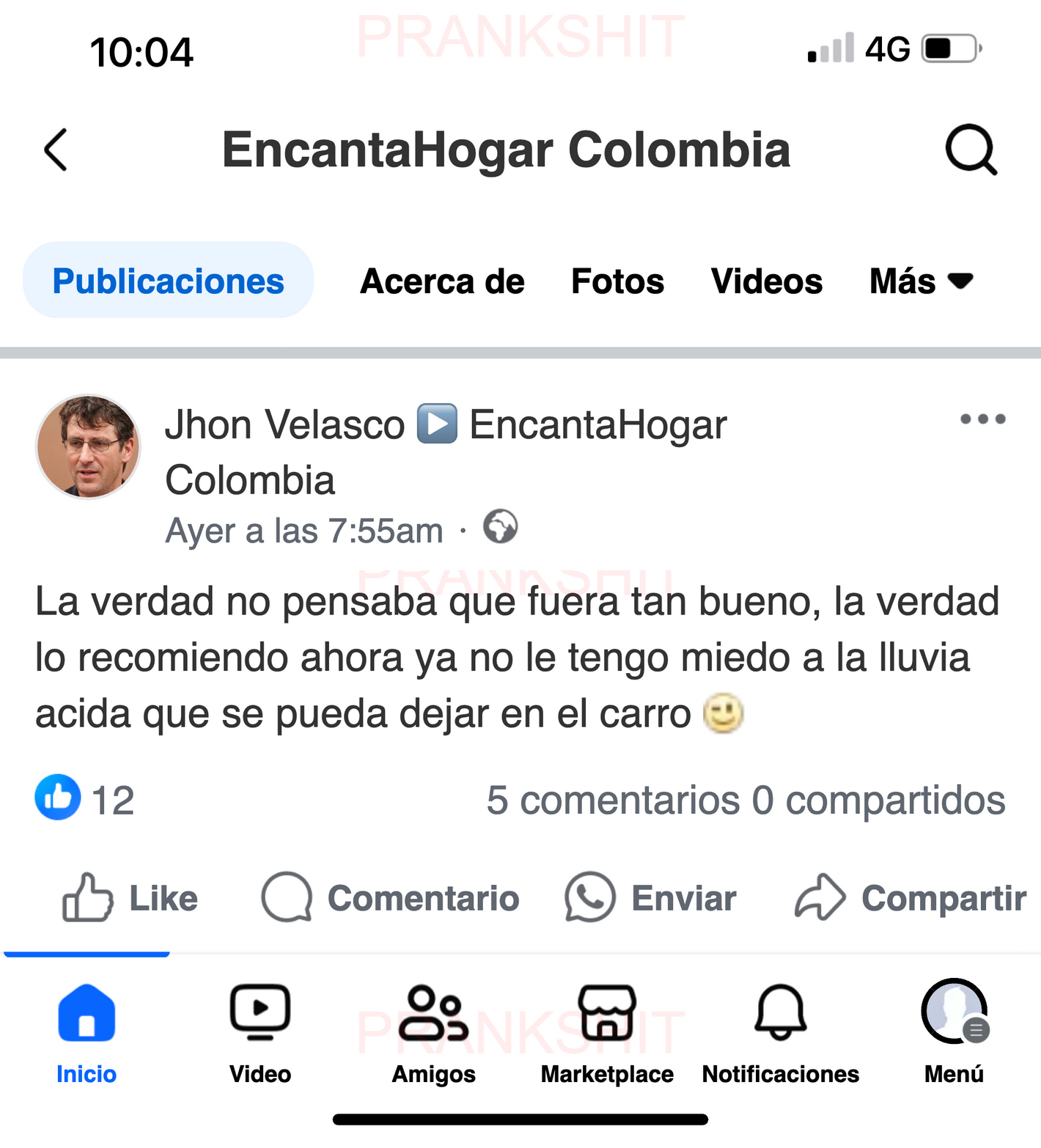Comment on Jhon Velasco's post
The height and width of the screenshot is (1148, 1041).
(390, 898)
